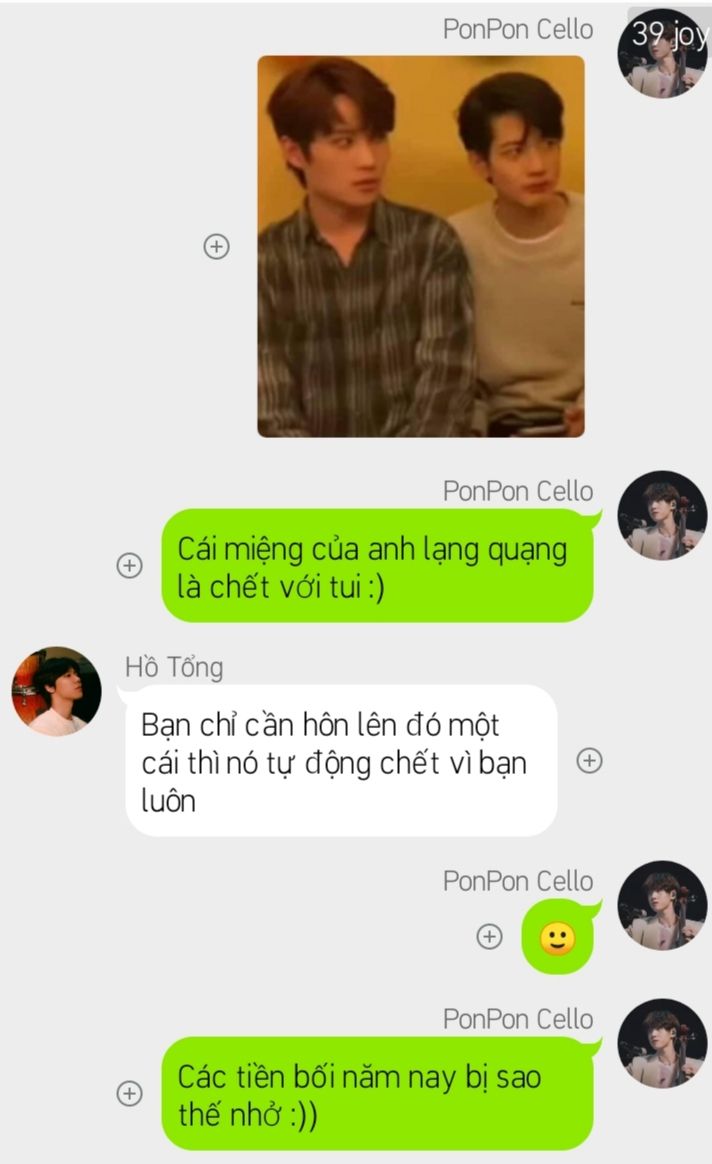Tap plus icon beside the smiley emoji message
This screenshot has width=712, height=1164.
tap(489, 936)
